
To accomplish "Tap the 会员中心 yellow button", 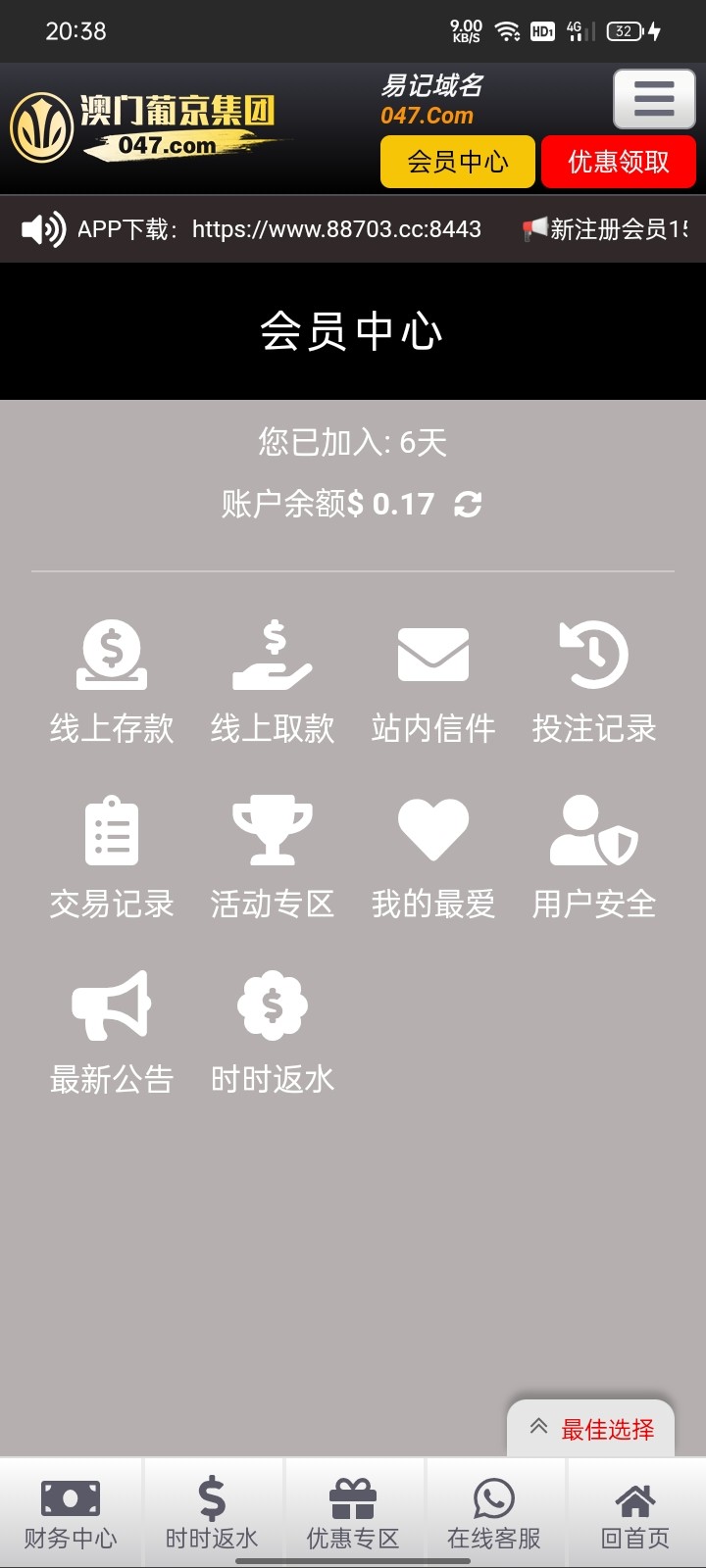I will [458, 162].
